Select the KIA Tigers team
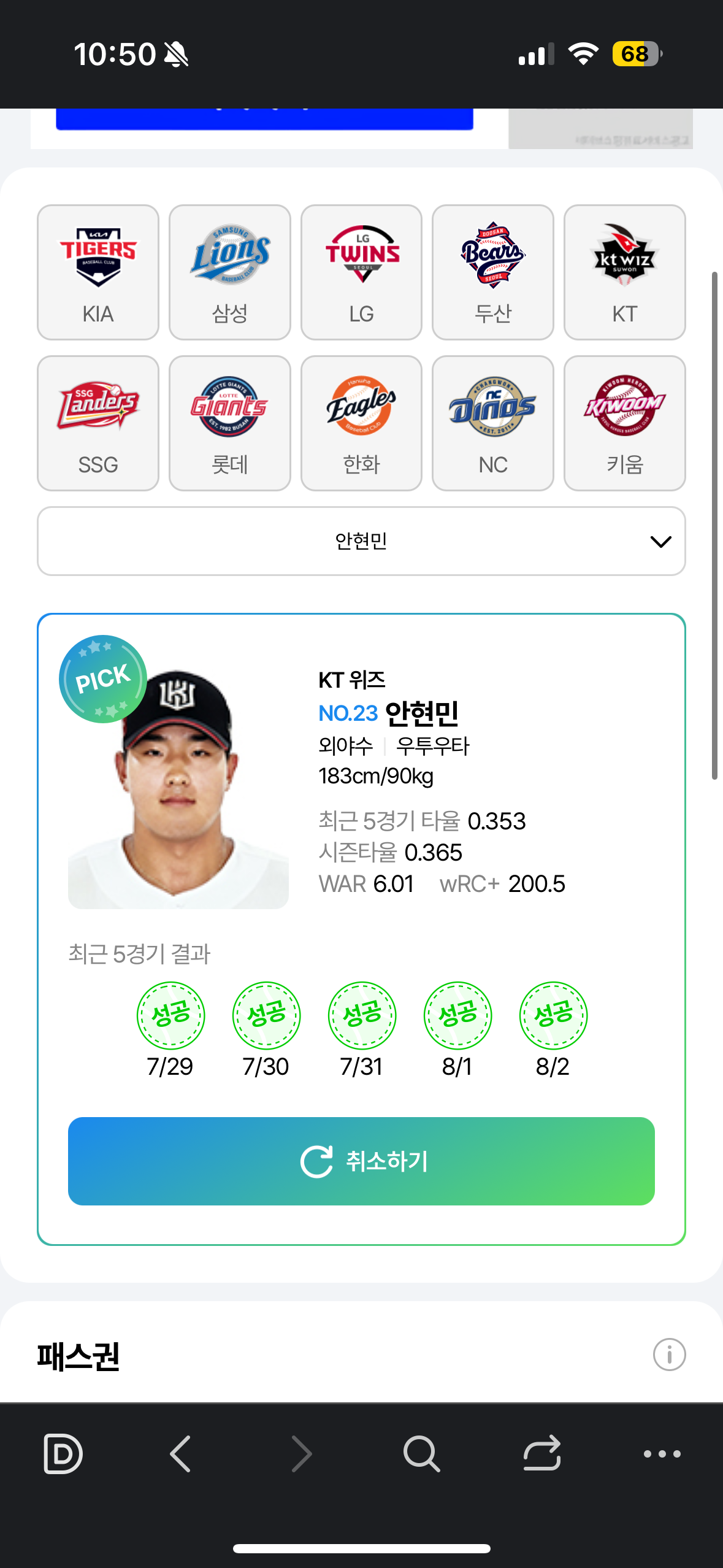Screen dimensions: 723x1568 tap(98, 272)
